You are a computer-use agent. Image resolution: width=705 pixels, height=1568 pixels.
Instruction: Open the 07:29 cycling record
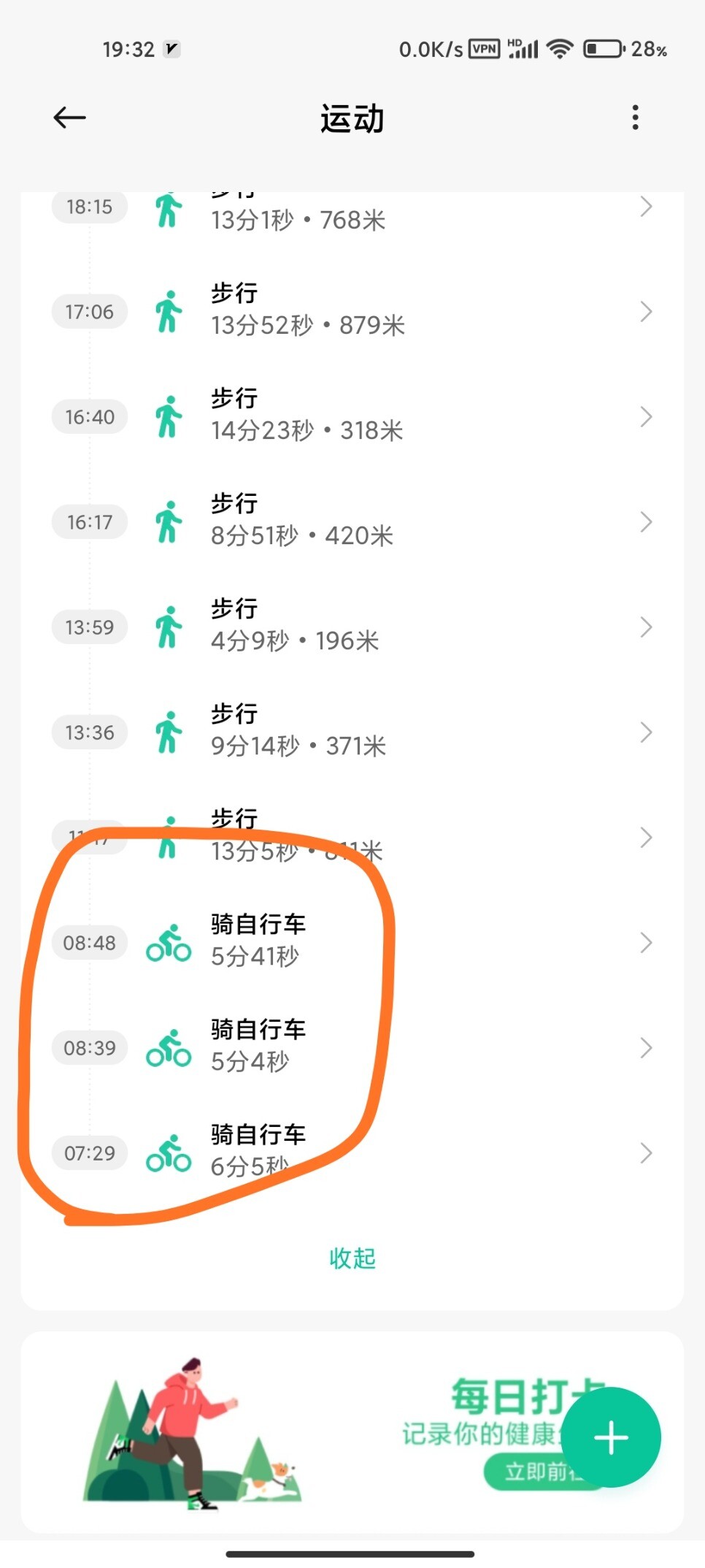click(350, 1153)
